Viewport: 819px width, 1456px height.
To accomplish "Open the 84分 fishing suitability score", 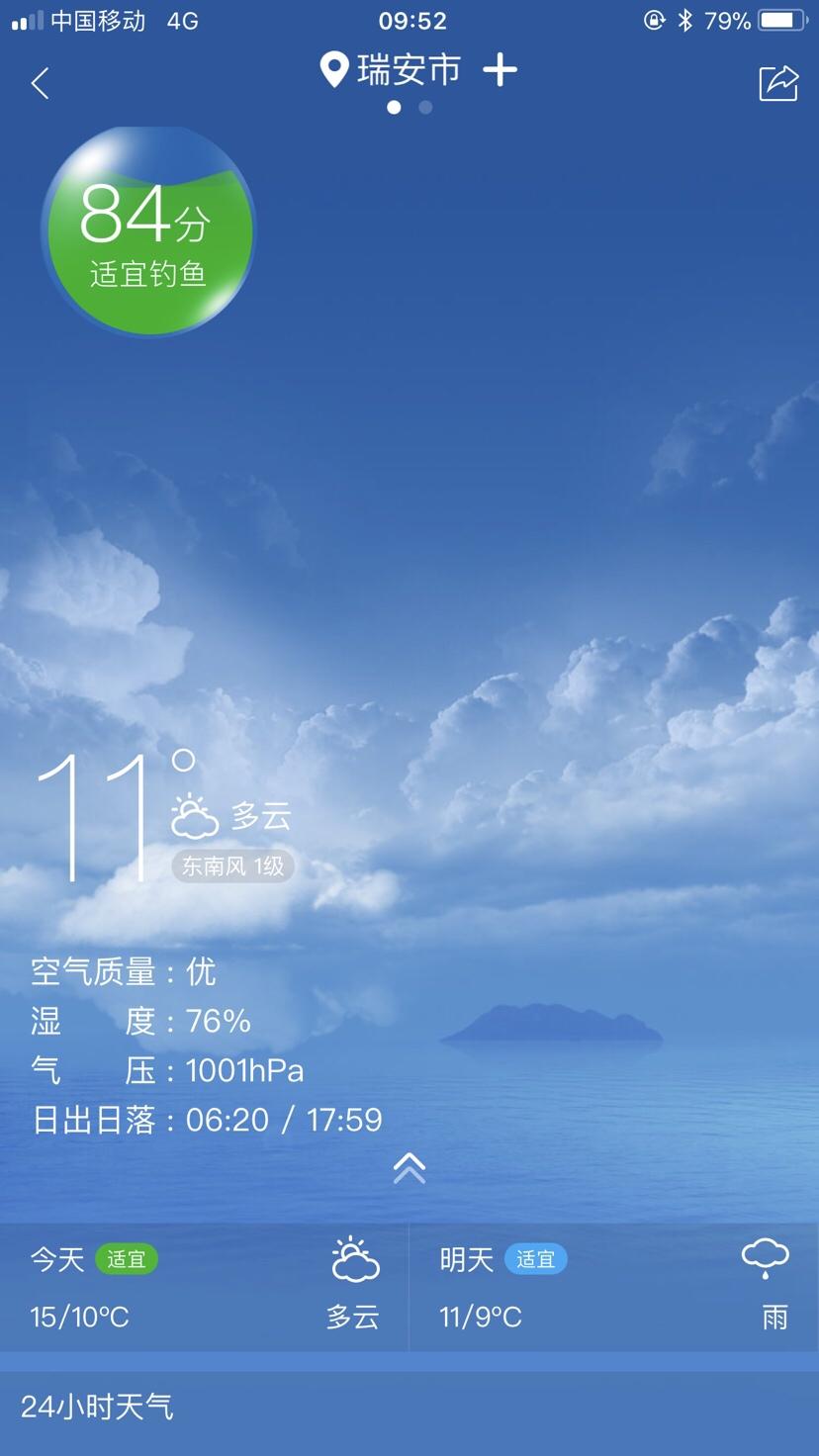I will point(148,232).
